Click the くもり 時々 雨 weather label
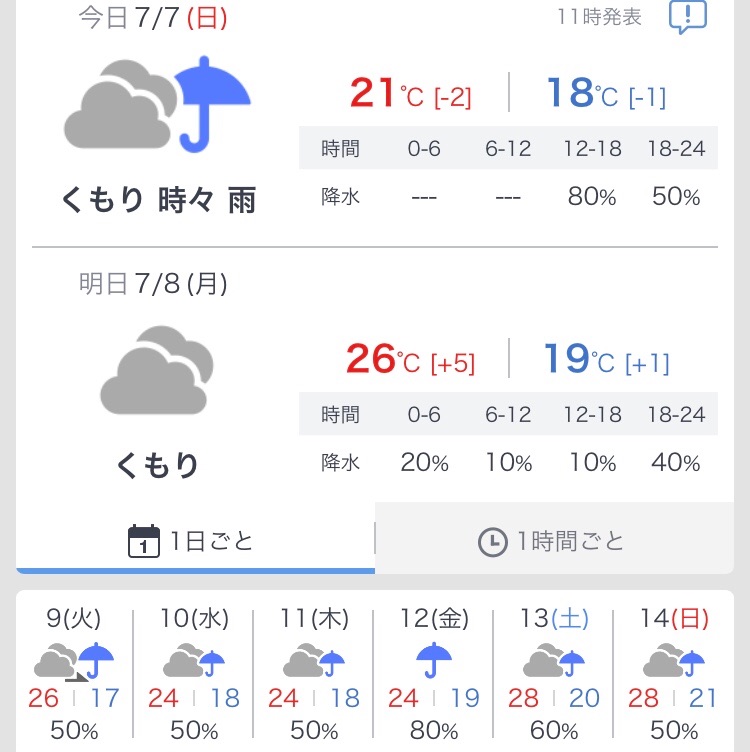 point(158,199)
